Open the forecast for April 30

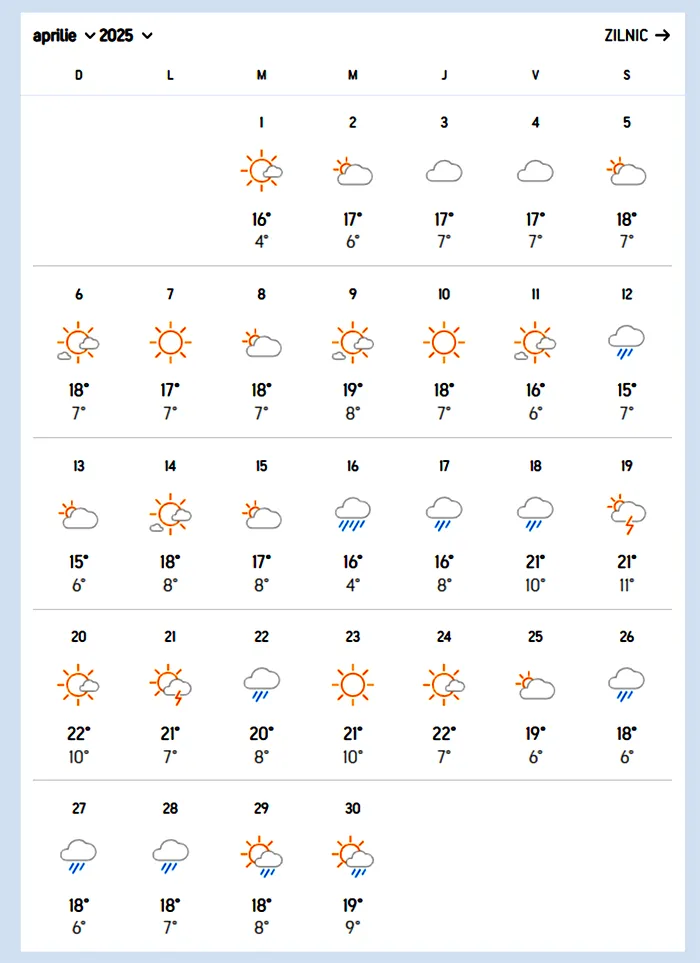pos(352,866)
